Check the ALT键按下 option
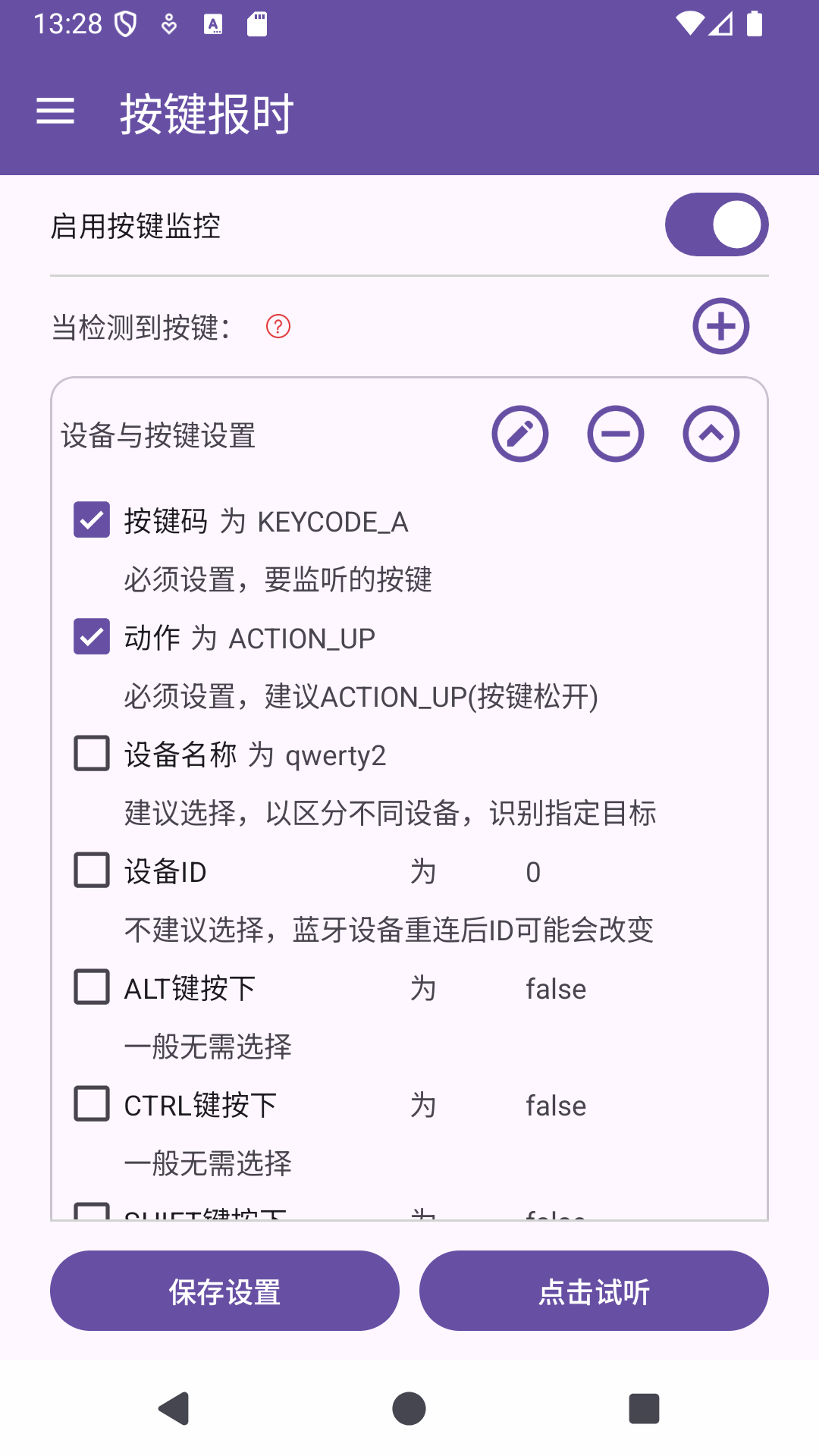The height and width of the screenshot is (1456, 819). [91, 988]
